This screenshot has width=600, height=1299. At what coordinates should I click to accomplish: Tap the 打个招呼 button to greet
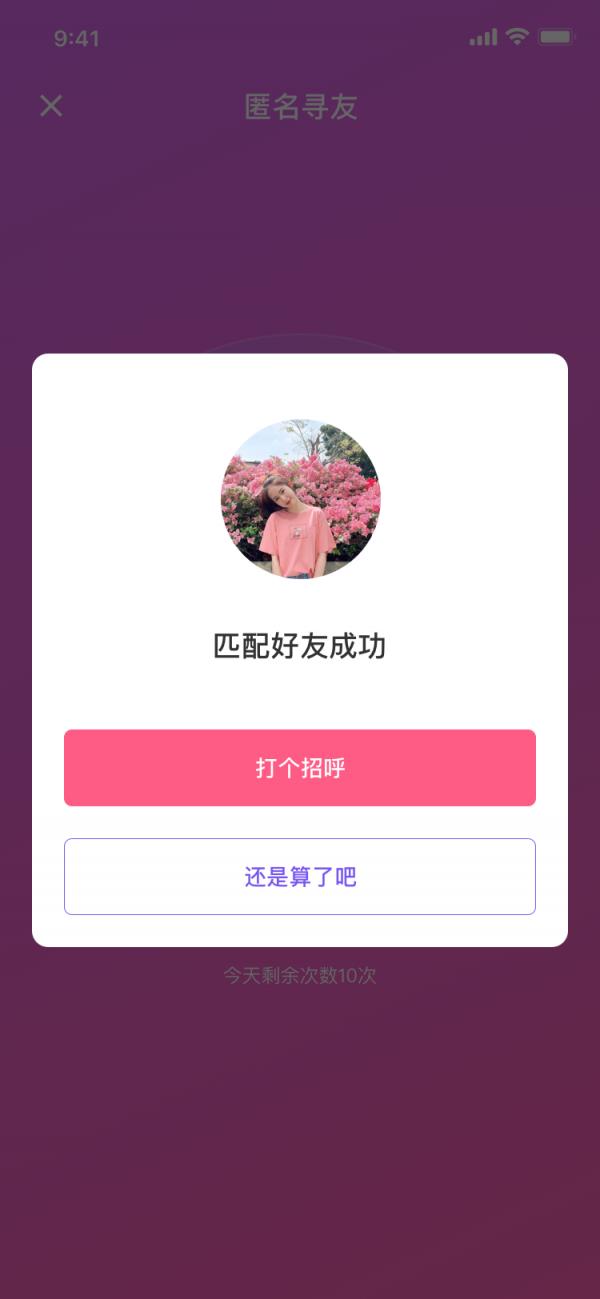click(x=300, y=768)
